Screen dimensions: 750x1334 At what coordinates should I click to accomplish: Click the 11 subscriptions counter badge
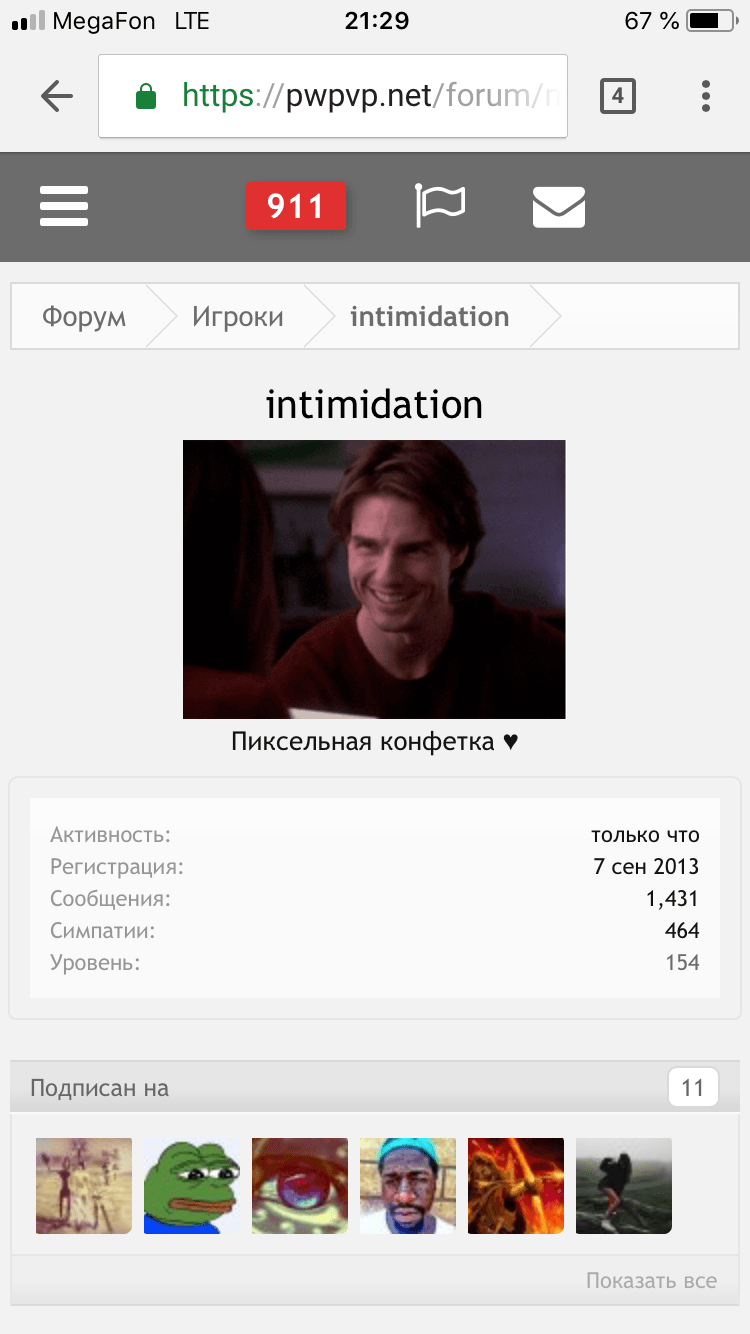tap(692, 1087)
